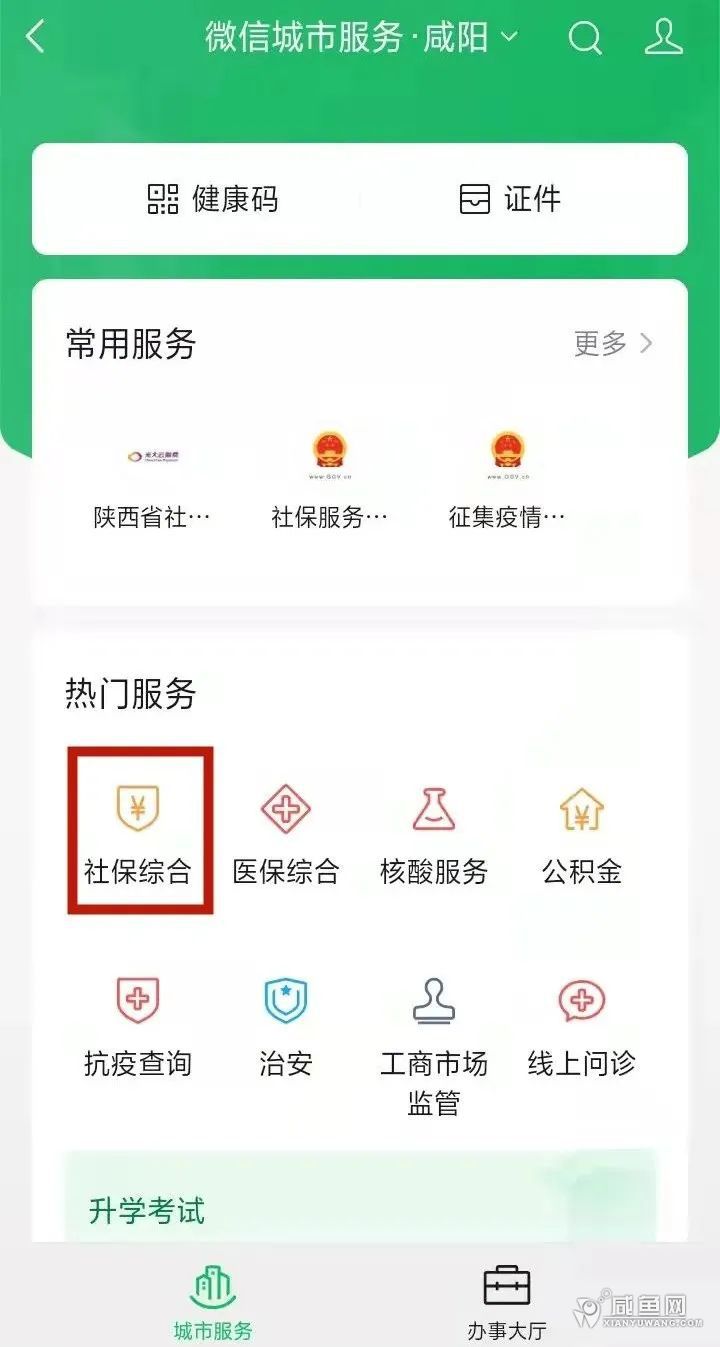Image resolution: width=720 pixels, height=1347 pixels.
Task: Go back using the top-left arrow
Action: click(x=36, y=37)
